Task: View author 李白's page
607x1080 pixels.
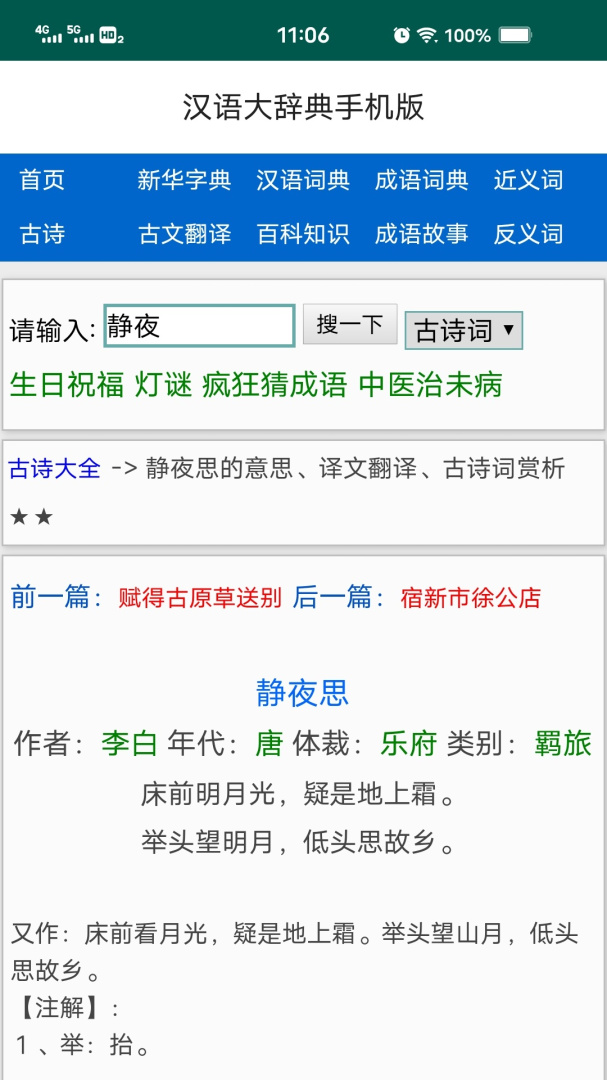Action: click(x=130, y=744)
